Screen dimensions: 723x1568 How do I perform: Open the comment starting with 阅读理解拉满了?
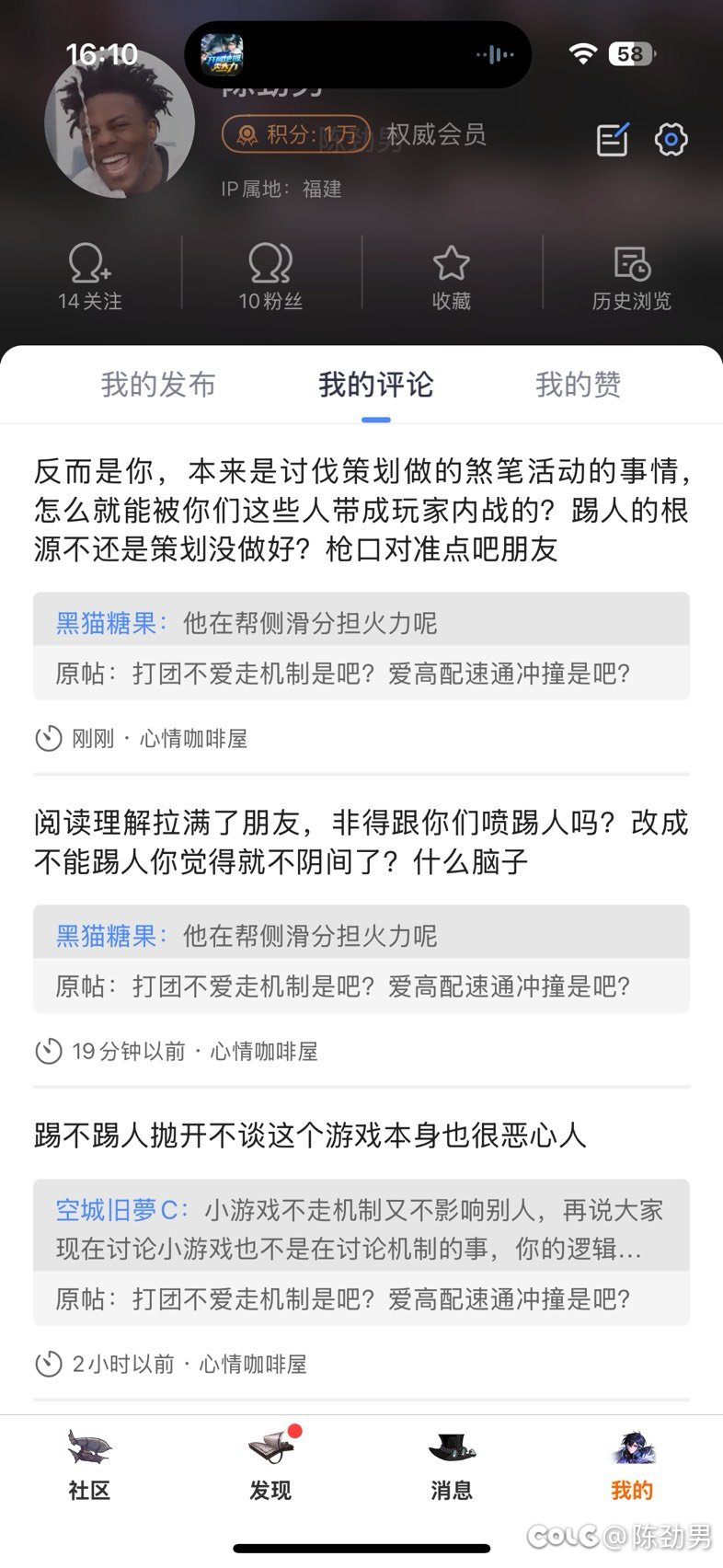(x=361, y=842)
